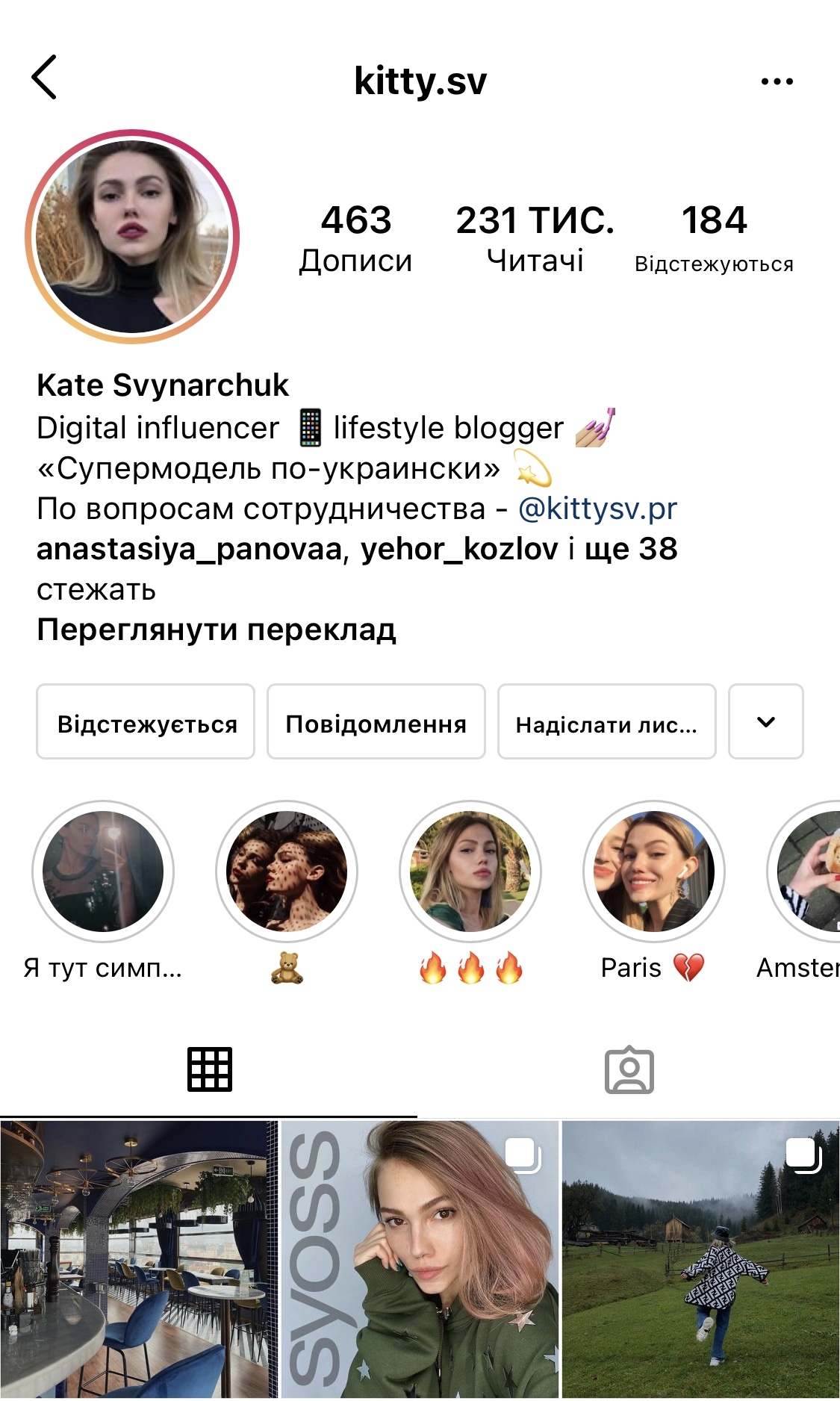Open the three-dot overflow menu
The image size is (840, 1401).
point(777,81)
